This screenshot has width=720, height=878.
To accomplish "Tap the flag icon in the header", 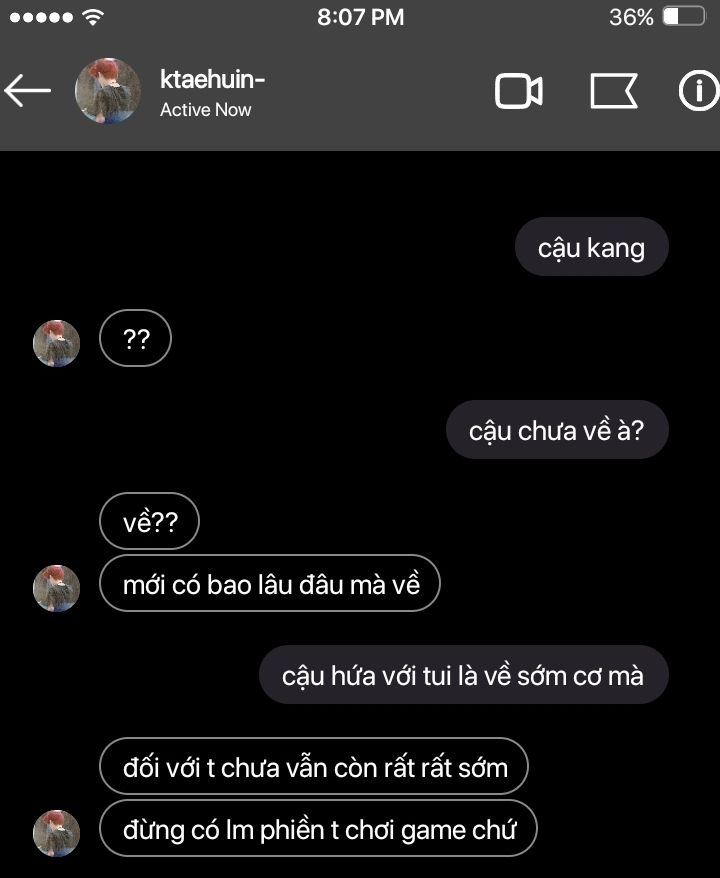I will pyautogui.click(x=613, y=92).
